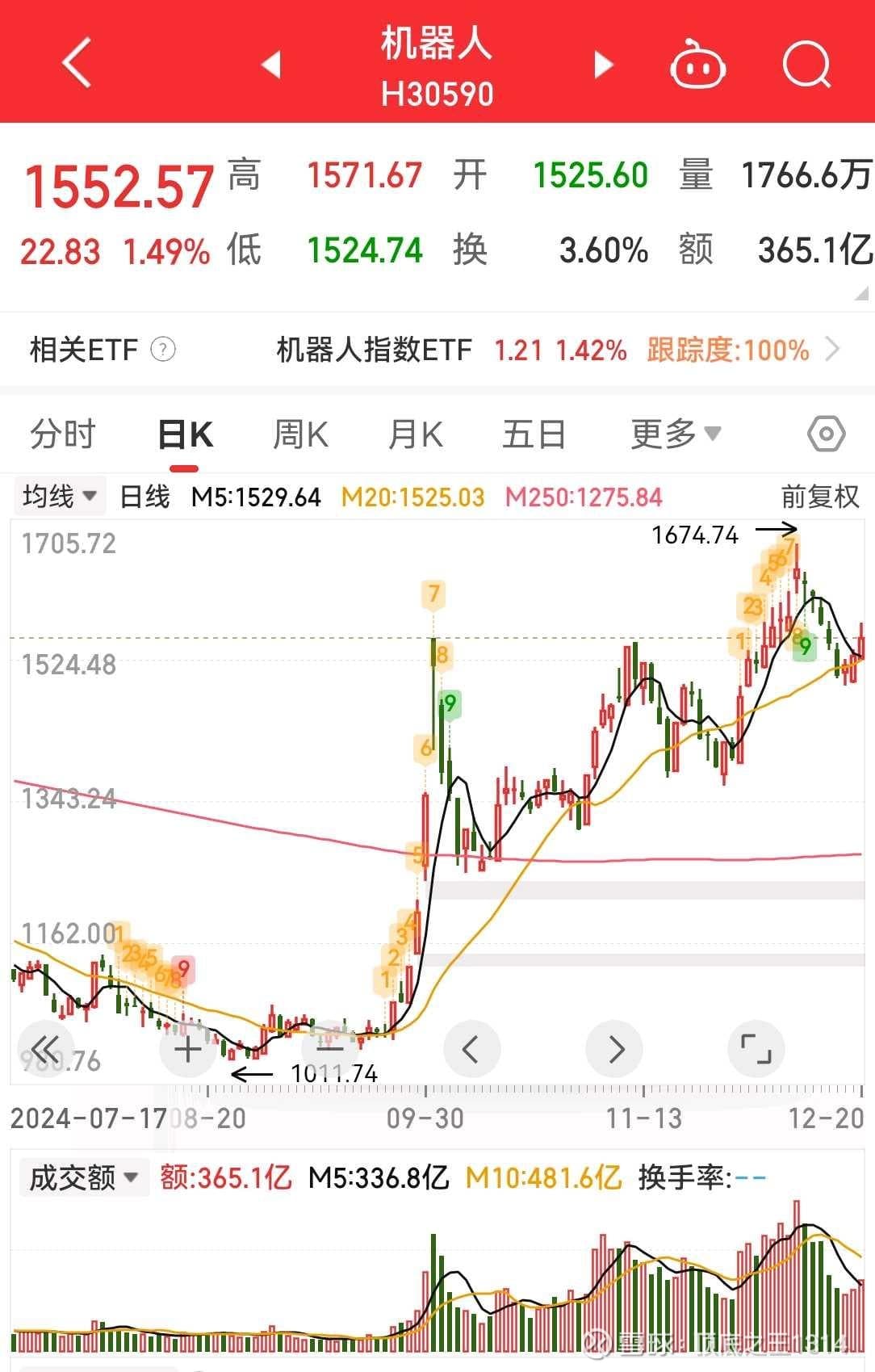Switch to the 周K chart tab
This screenshot has height=1372, width=875.
click(x=300, y=434)
